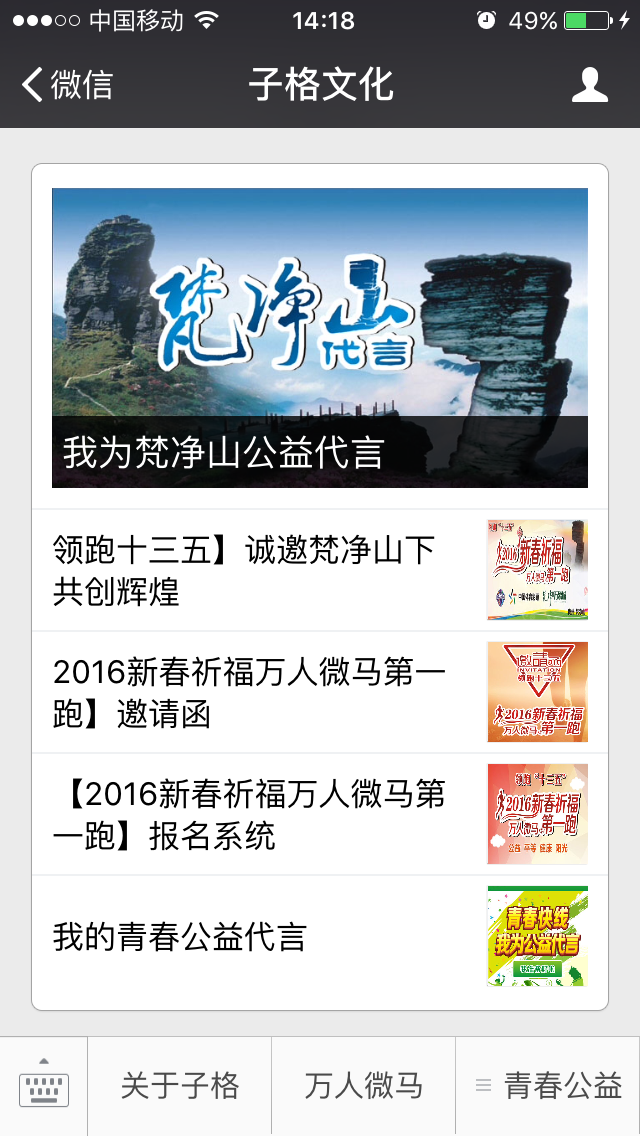The image size is (640, 1136).
Task: Select the 万人微马 menu
Action: 364,1086
